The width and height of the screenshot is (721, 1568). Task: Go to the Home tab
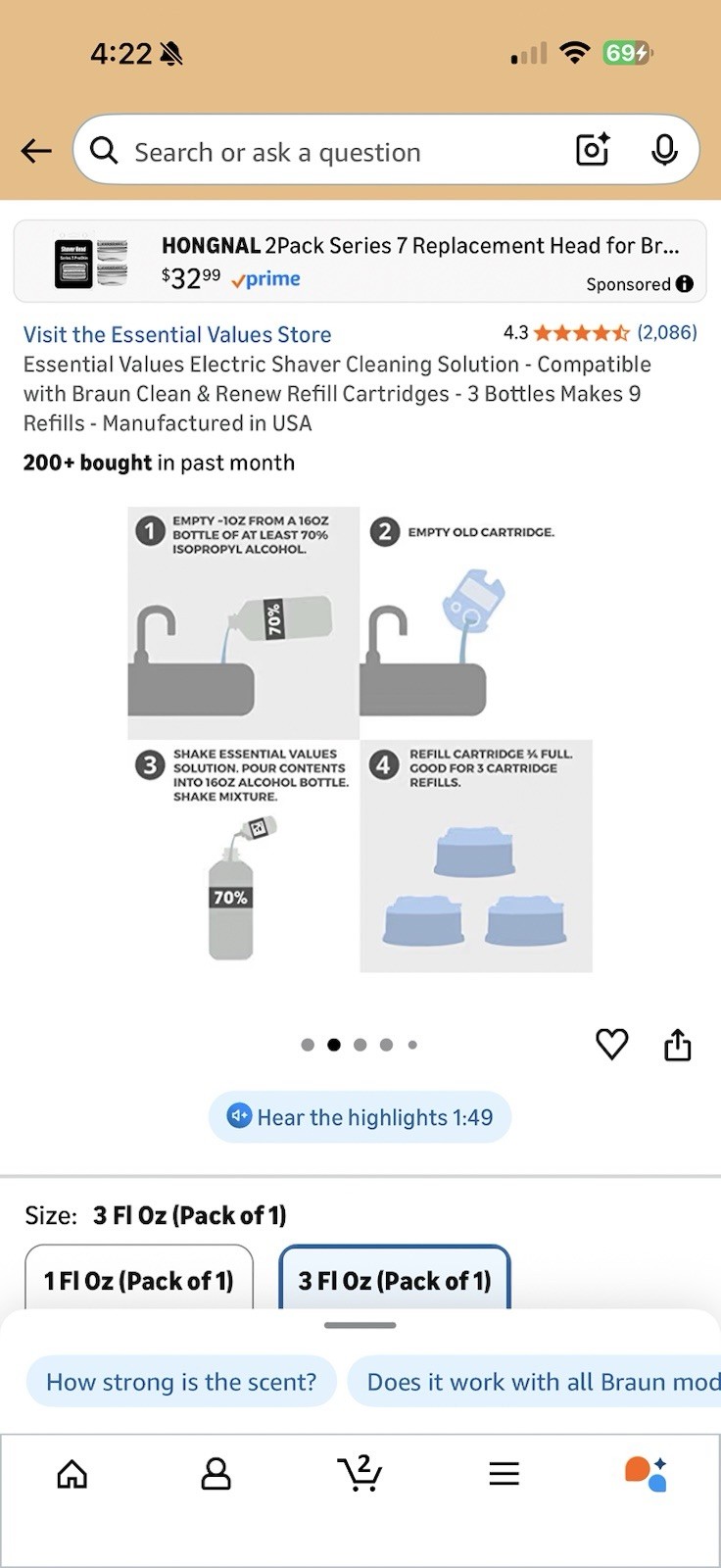pos(72,1473)
